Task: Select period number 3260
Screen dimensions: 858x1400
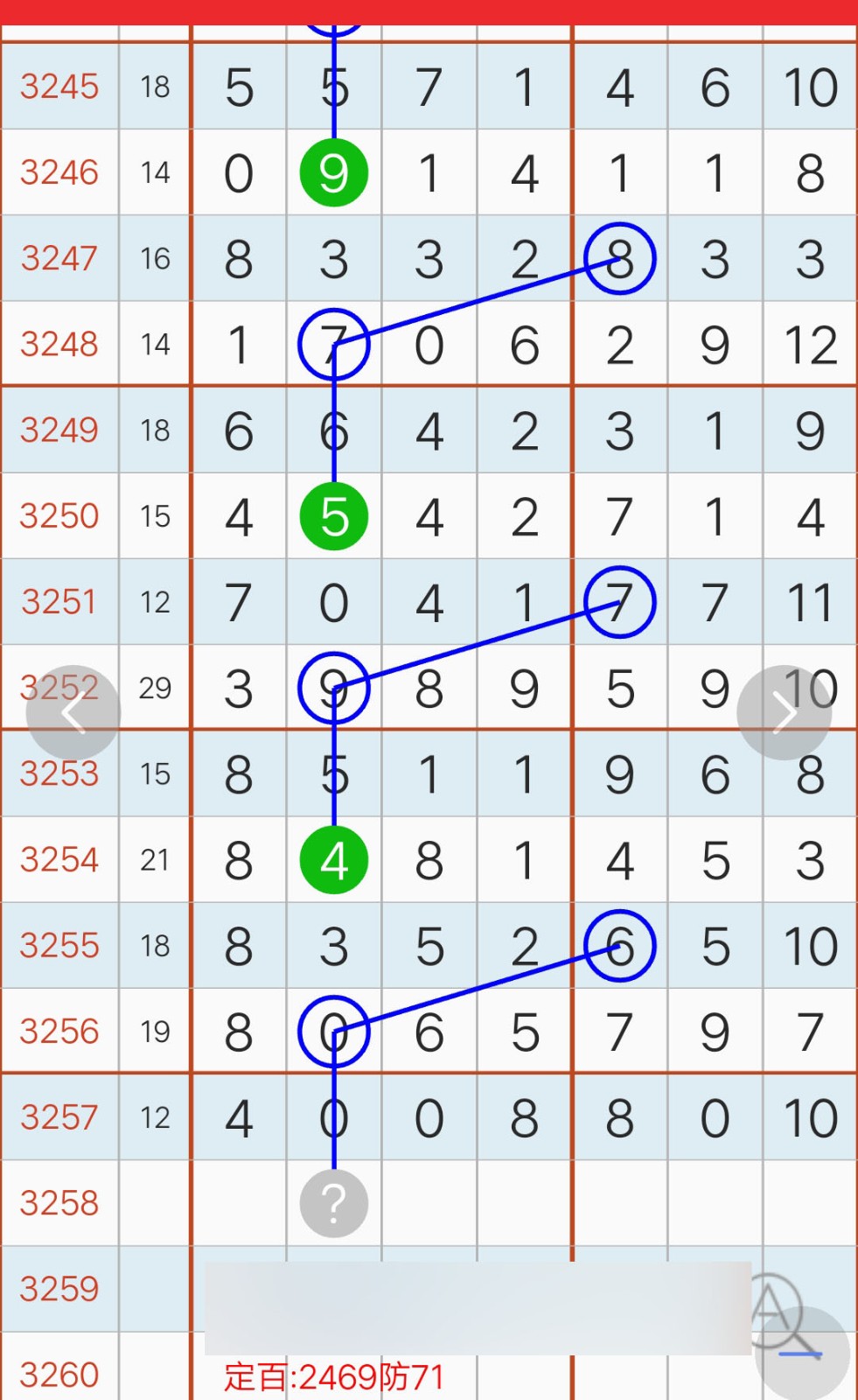Action: click(59, 1374)
